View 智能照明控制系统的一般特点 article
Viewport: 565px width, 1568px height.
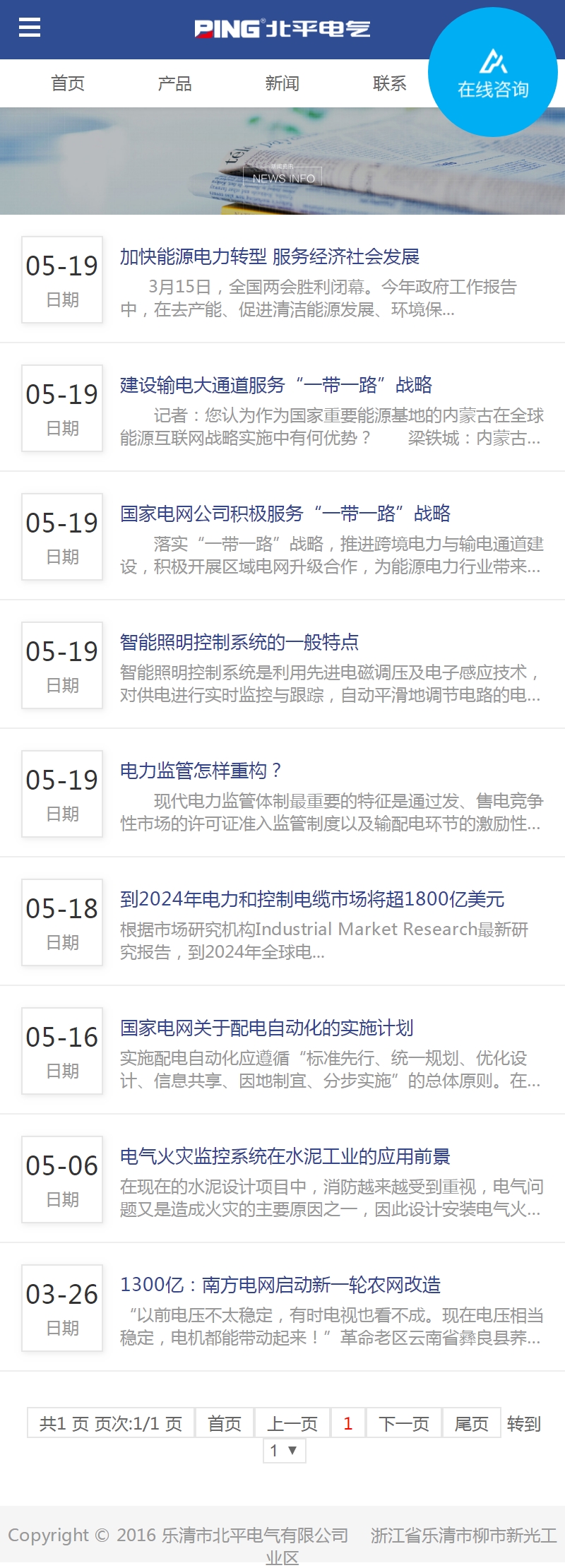[x=239, y=642]
